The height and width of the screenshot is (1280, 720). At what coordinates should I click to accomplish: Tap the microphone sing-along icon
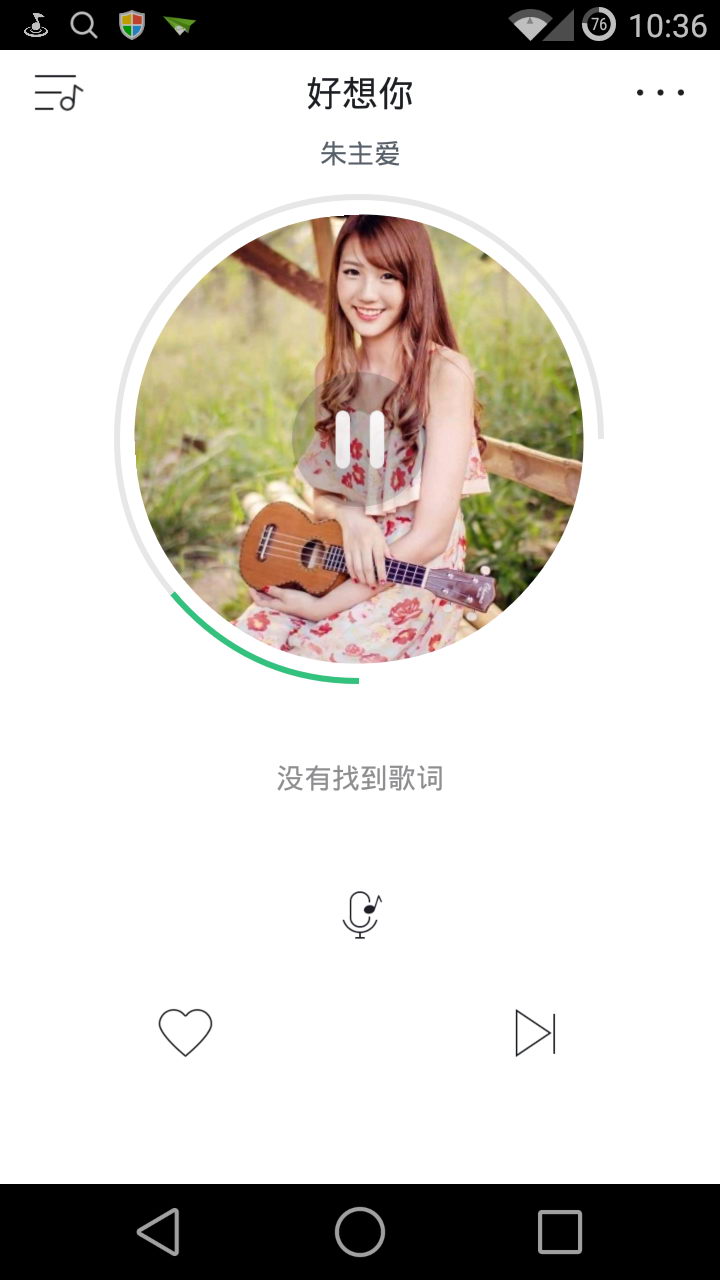click(x=360, y=914)
